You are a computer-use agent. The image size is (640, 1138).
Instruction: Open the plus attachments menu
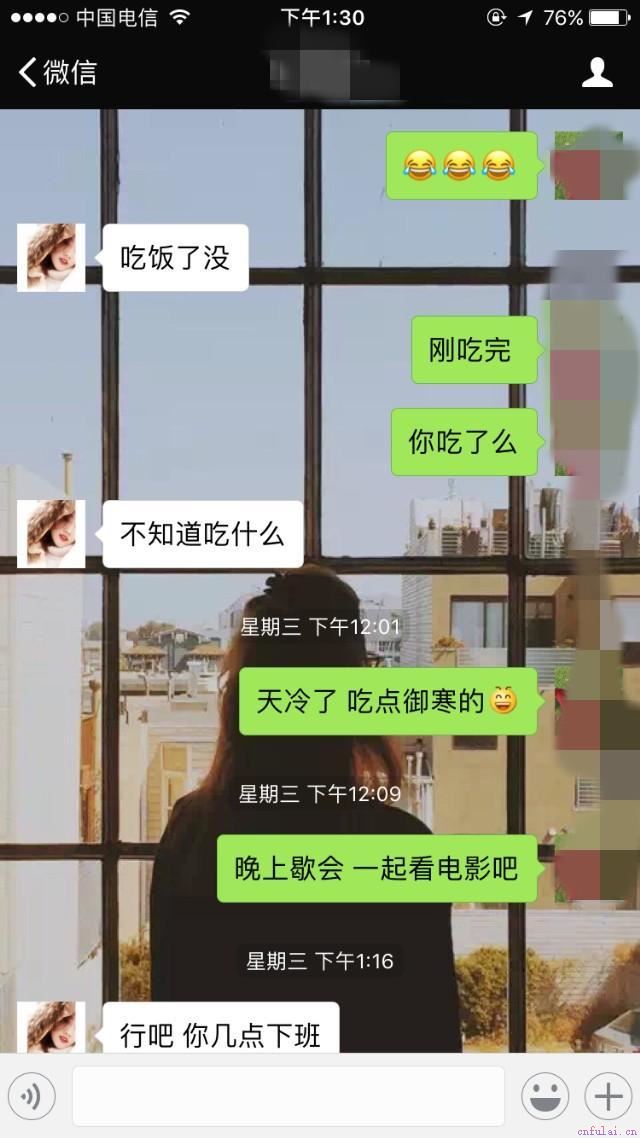607,1097
